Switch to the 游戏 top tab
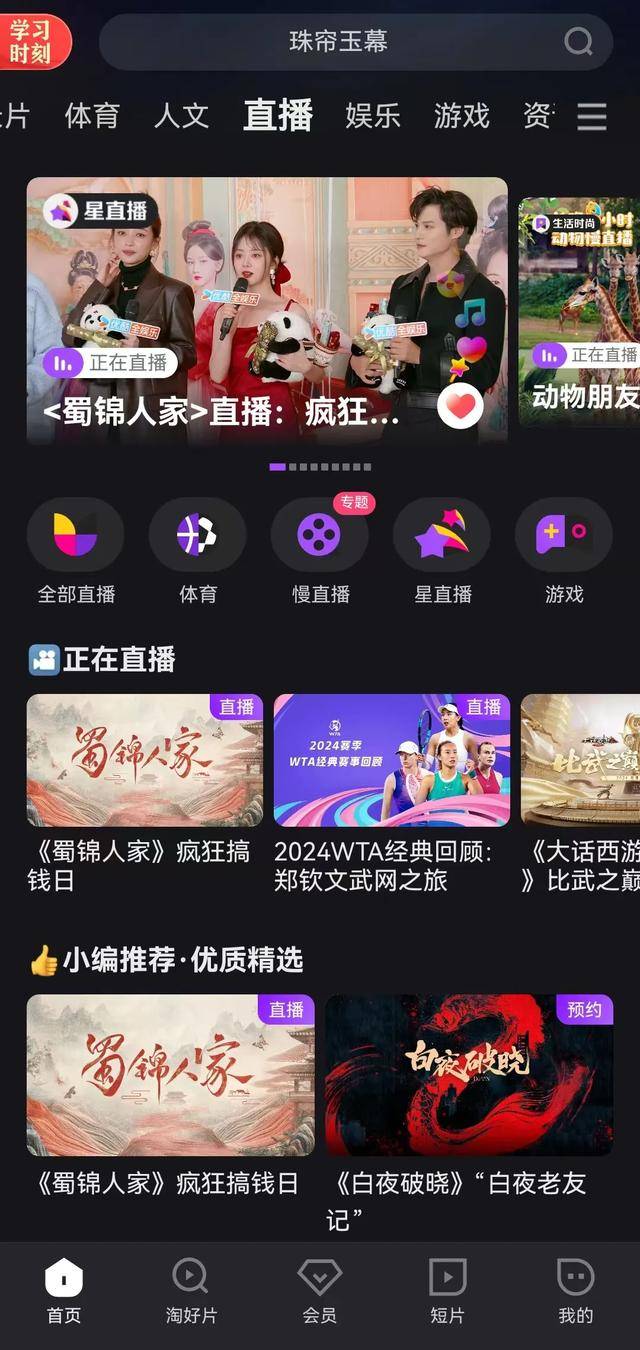This screenshot has width=640, height=1350. tap(462, 116)
